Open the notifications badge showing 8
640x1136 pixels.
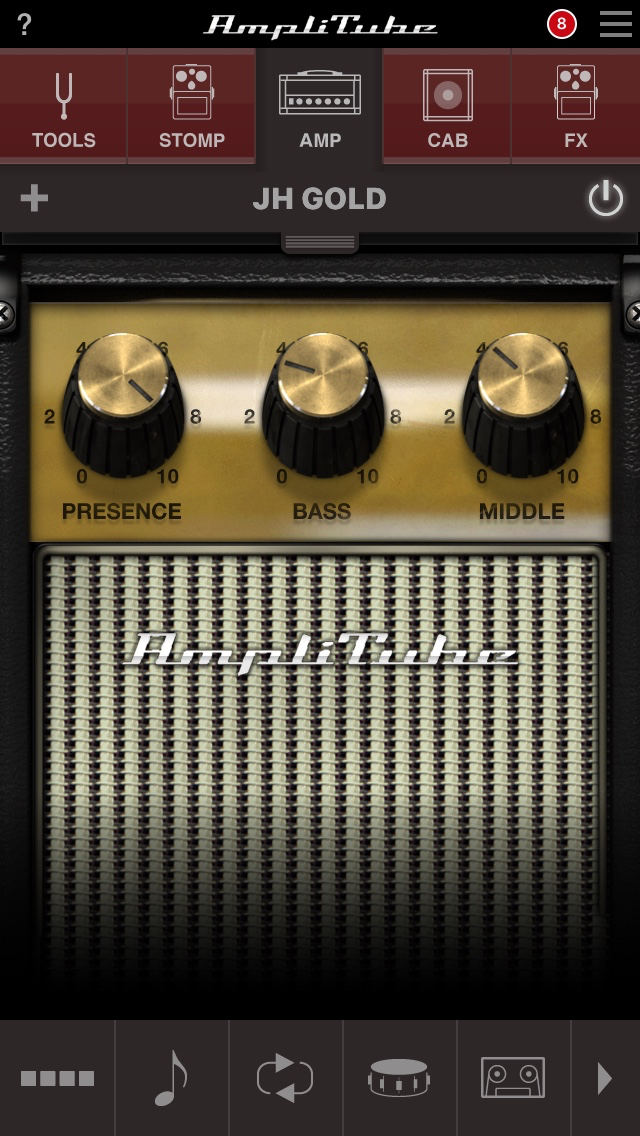point(561,25)
